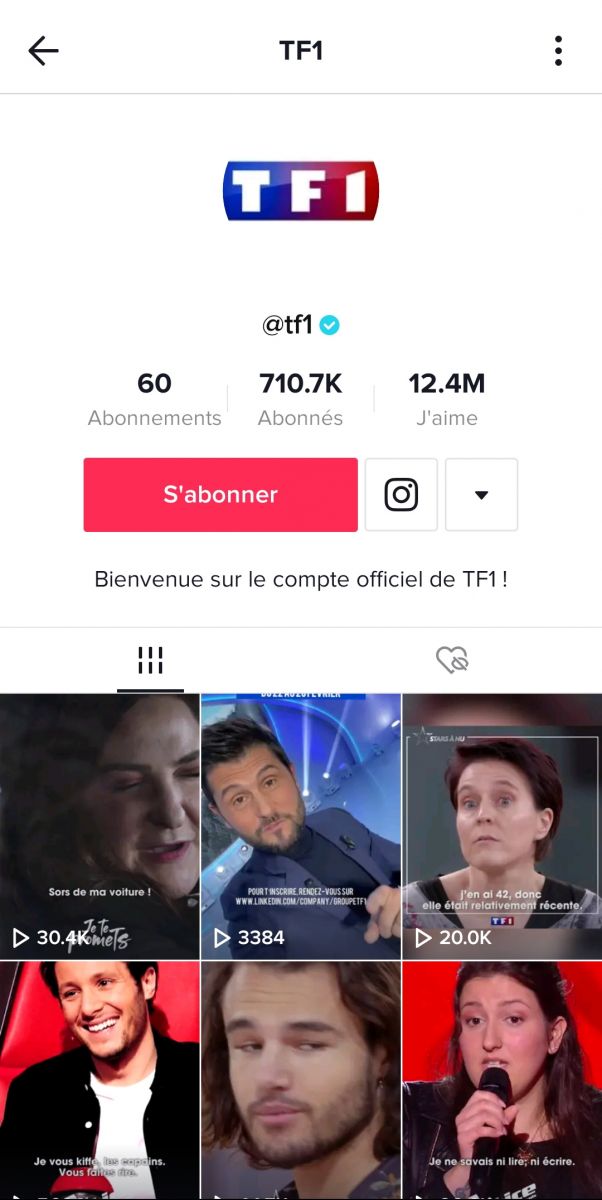Open the video of the long-haired bearded man
602x1200 pixels.
(x=301, y=1080)
